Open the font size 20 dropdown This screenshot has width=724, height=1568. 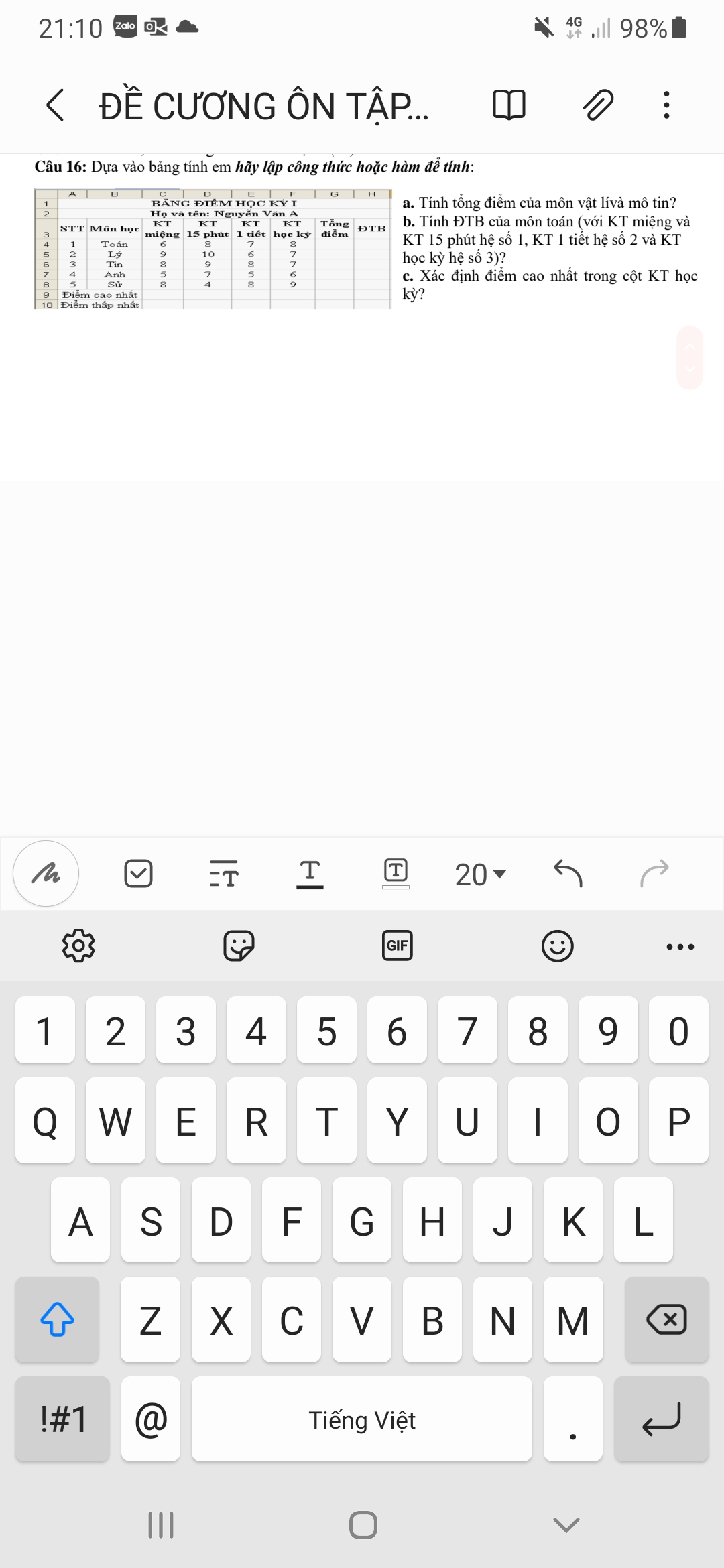pos(480,874)
